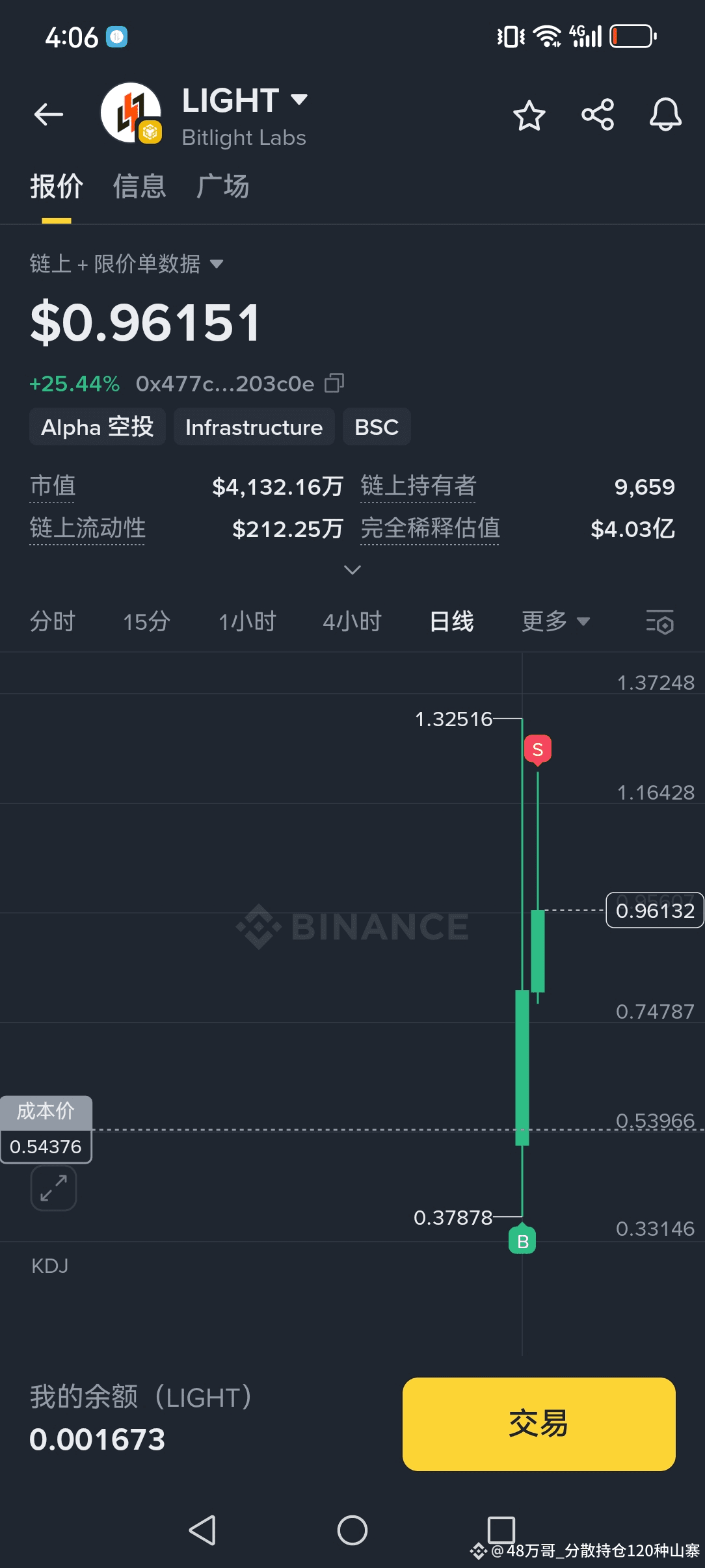Select the 15分 chart interval
This screenshot has width=705, height=1568.
point(146,621)
